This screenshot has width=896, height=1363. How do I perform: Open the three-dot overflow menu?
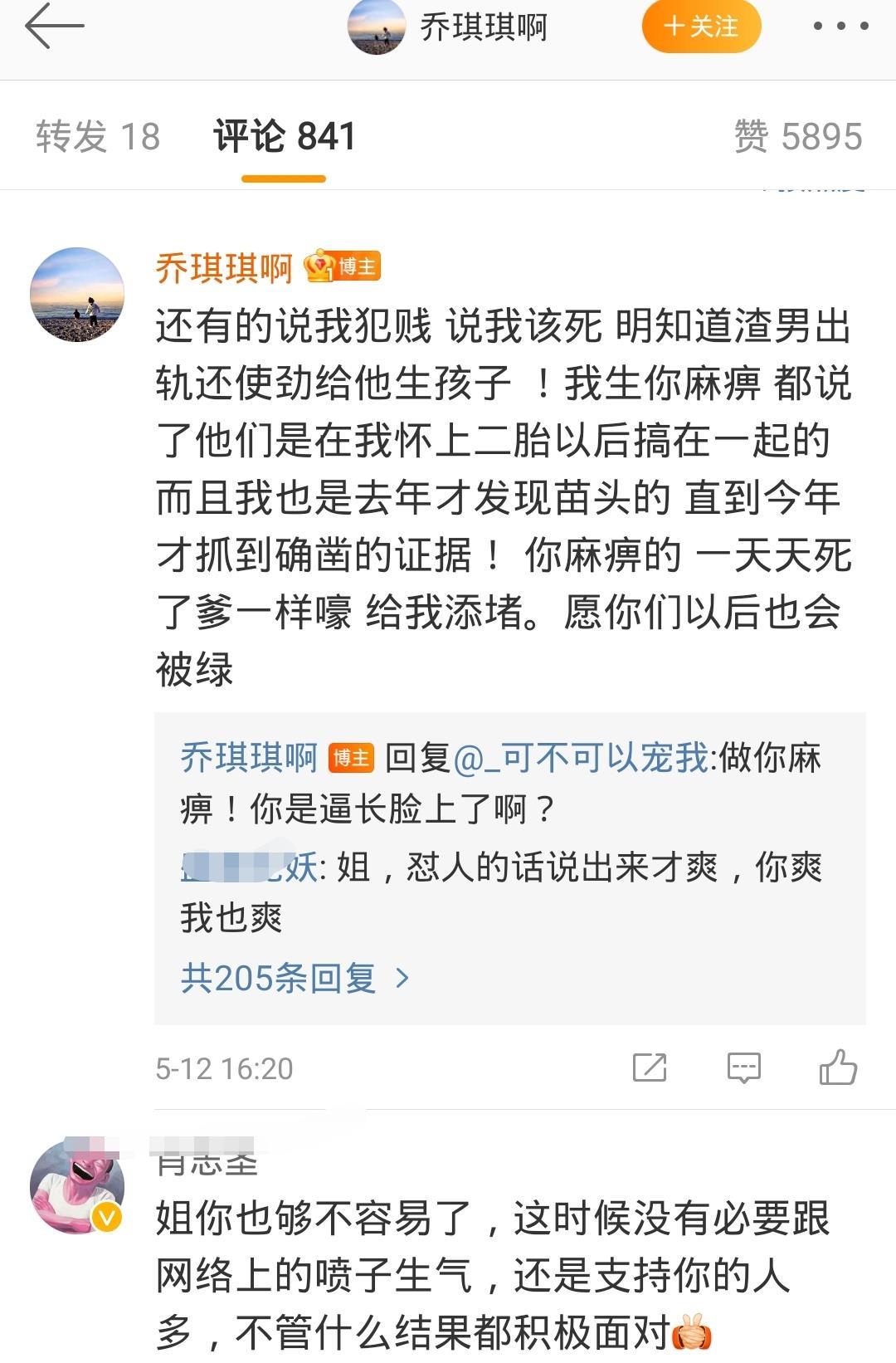840,27
